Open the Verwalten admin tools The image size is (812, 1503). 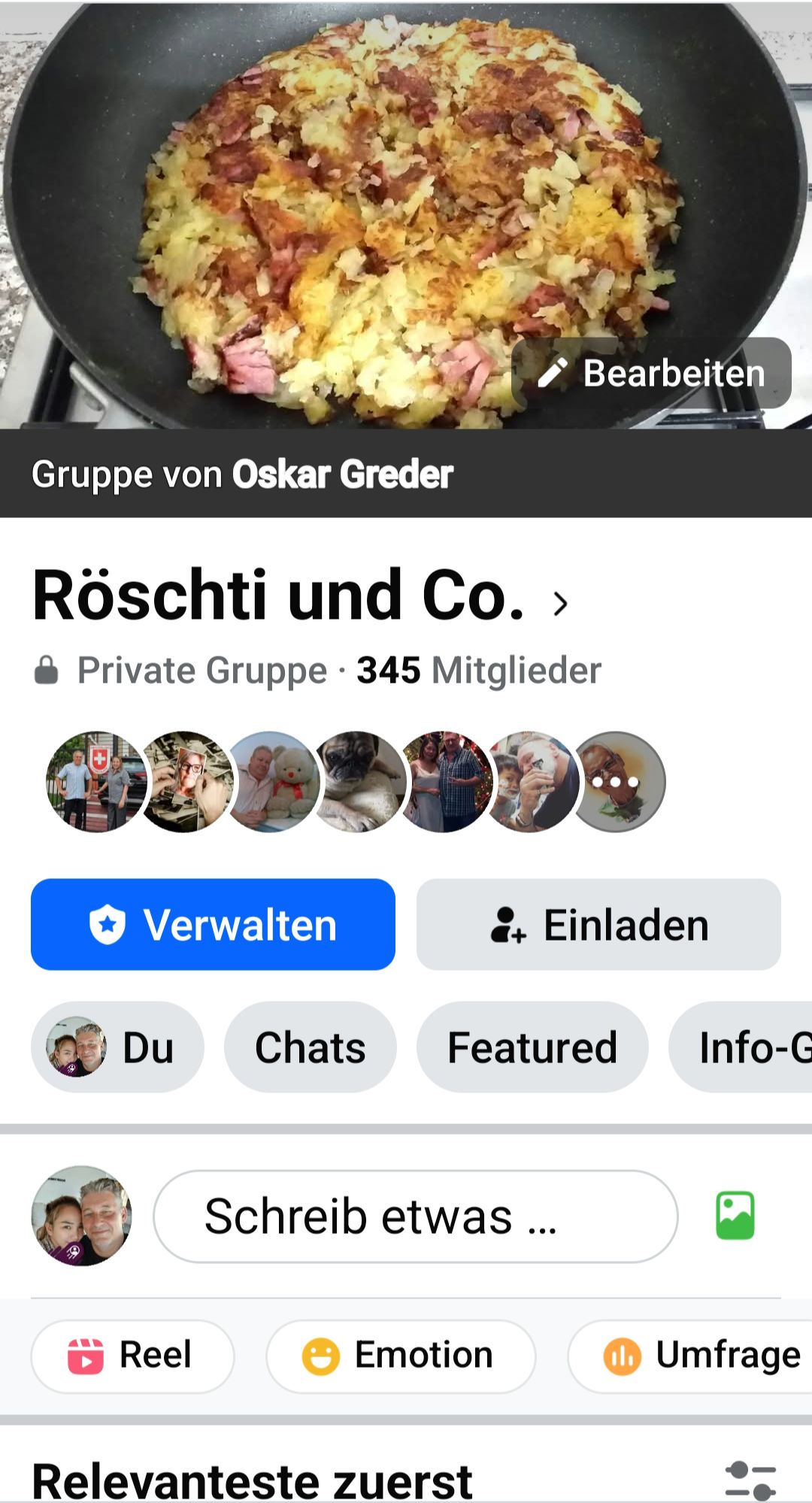point(213,925)
